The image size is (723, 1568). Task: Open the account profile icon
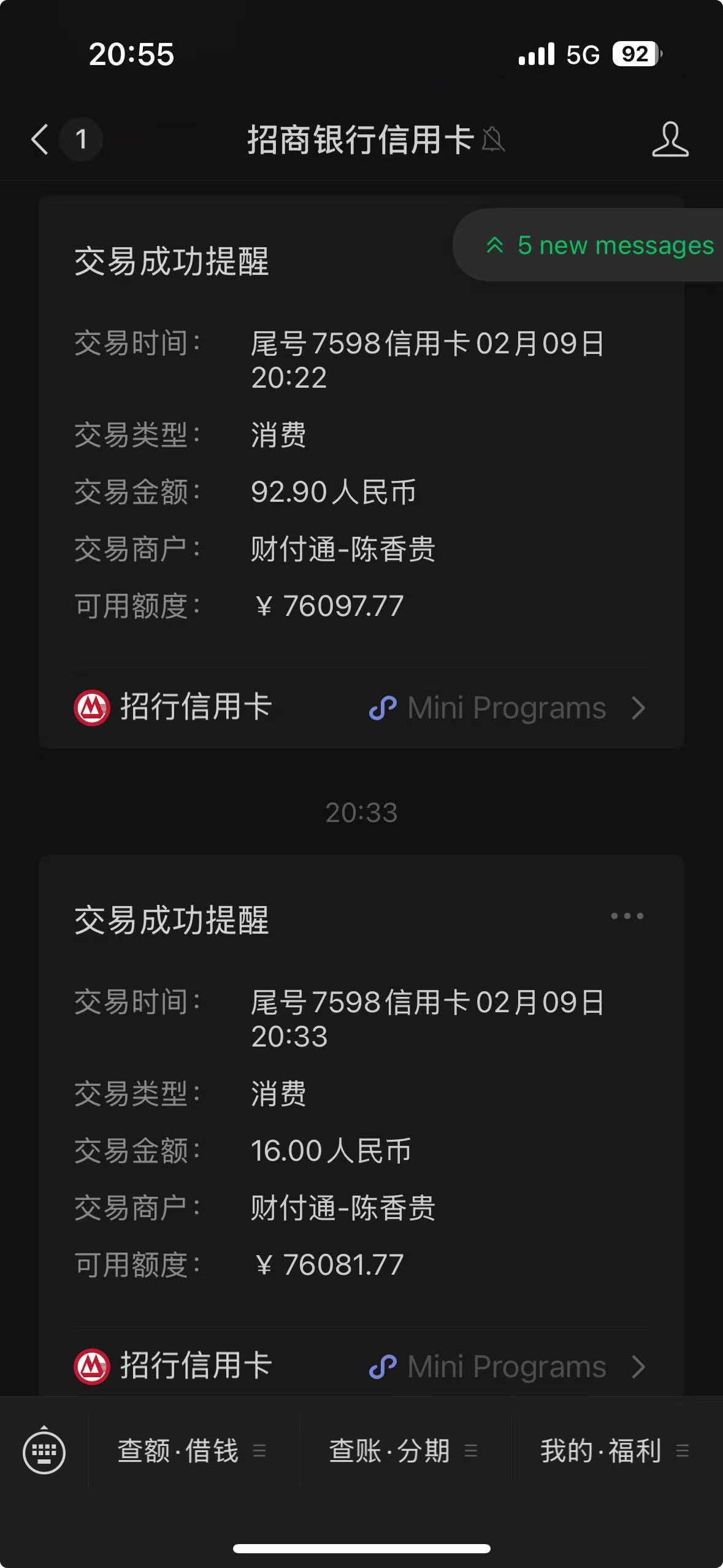click(670, 139)
